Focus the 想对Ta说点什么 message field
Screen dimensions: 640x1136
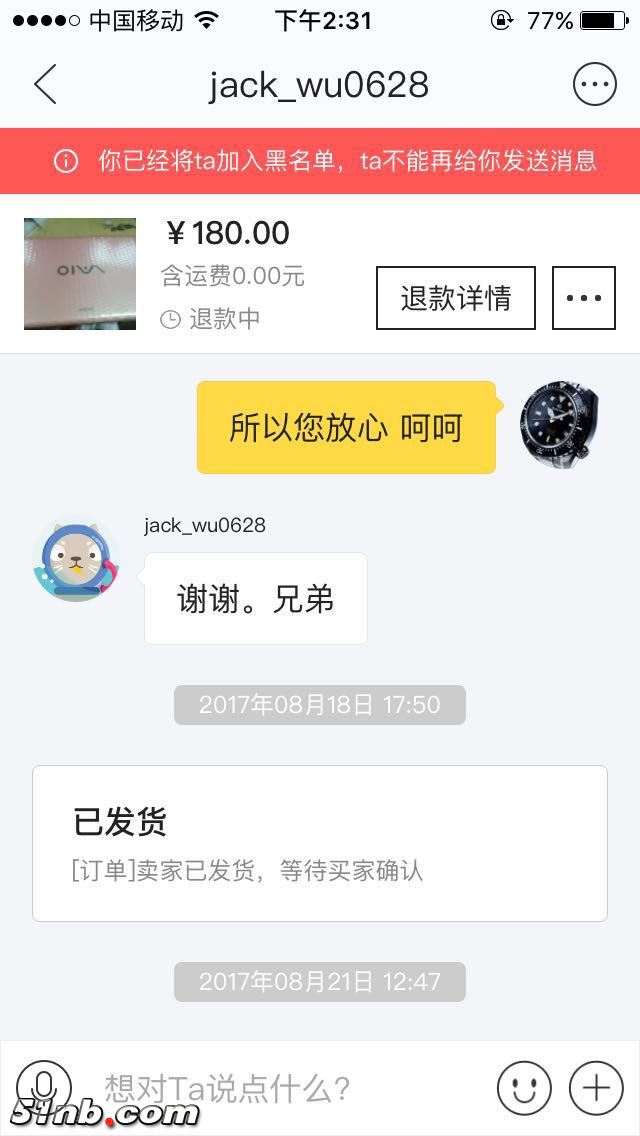pos(290,1087)
